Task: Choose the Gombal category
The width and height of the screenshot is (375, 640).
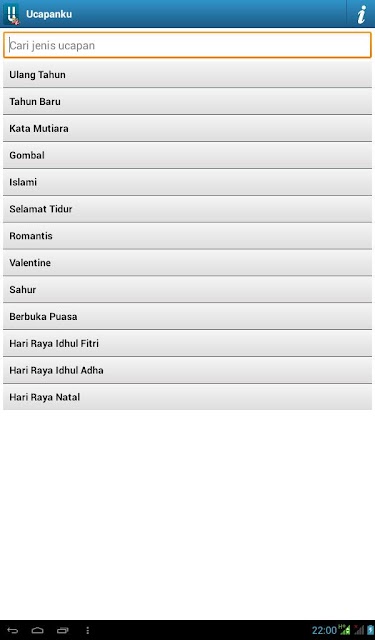Action: point(187,155)
